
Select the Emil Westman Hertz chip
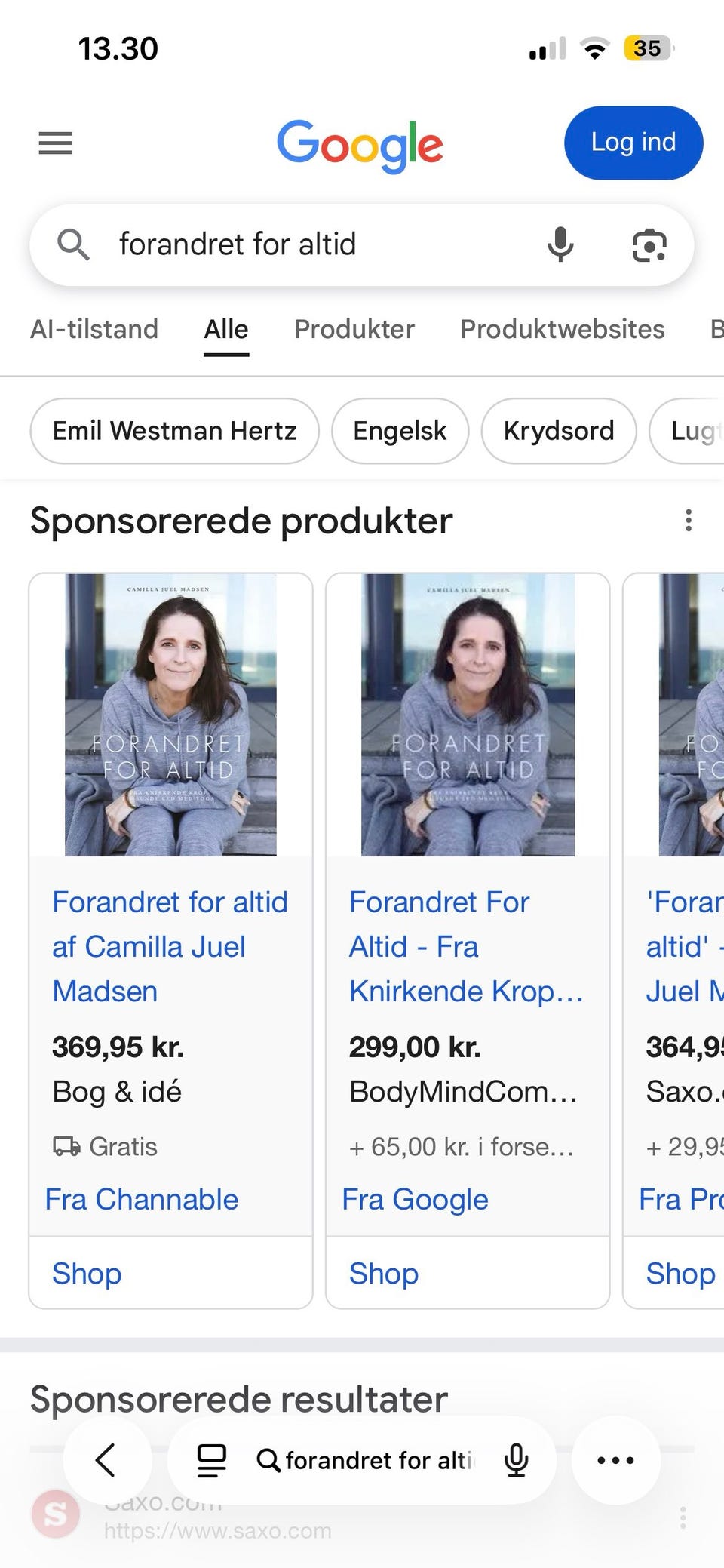174,431
